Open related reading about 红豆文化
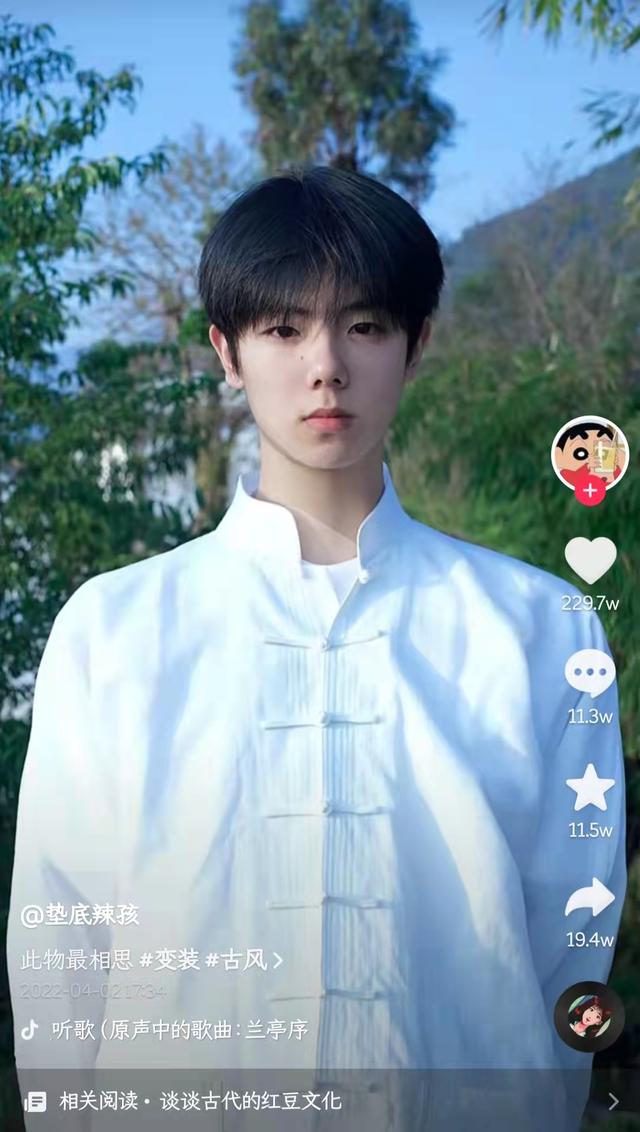This screenshot has height=1132, width=640. click(200, 1101)
